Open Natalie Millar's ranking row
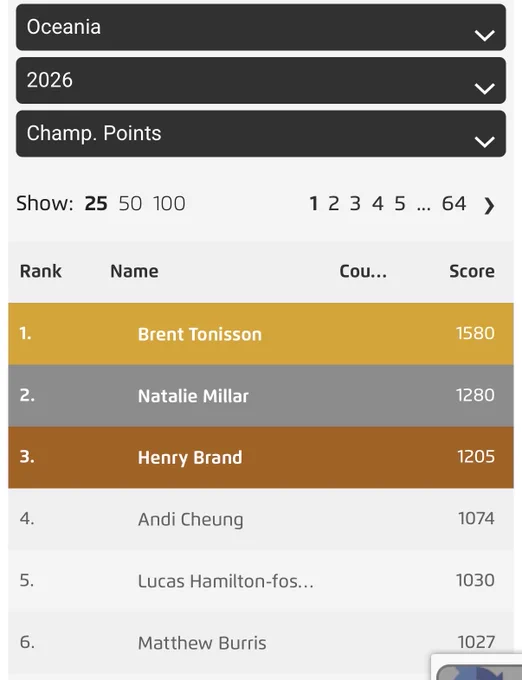522x680 pixels. (261, 396)
